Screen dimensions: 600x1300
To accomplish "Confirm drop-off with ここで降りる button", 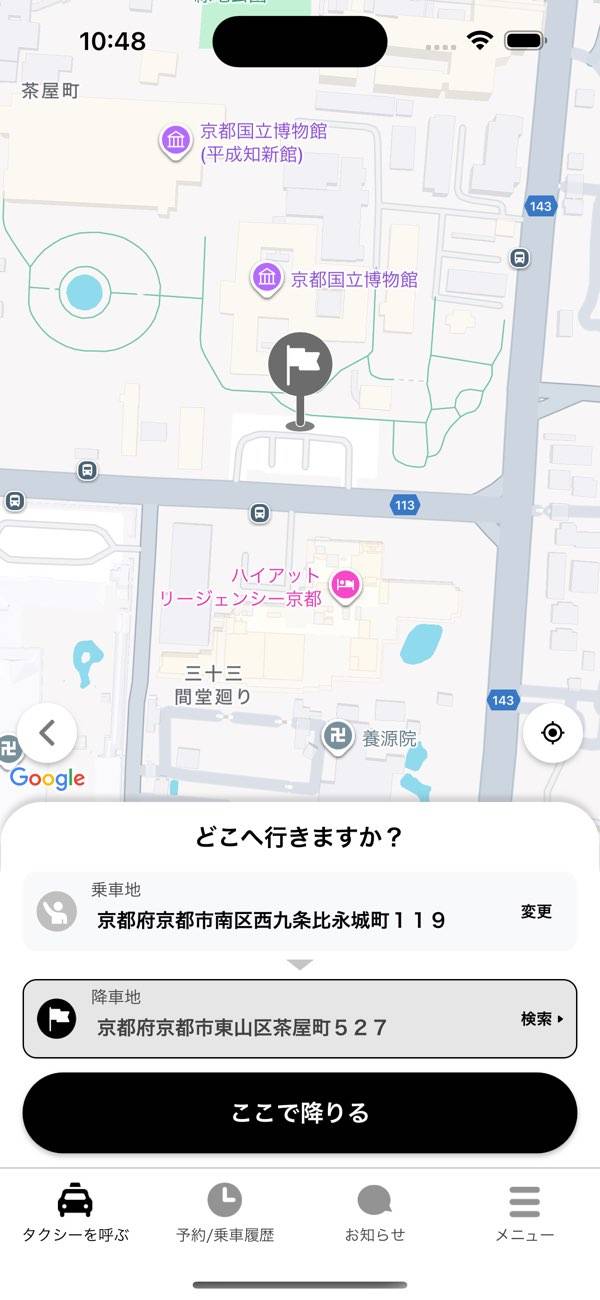I will point(300,1113).
